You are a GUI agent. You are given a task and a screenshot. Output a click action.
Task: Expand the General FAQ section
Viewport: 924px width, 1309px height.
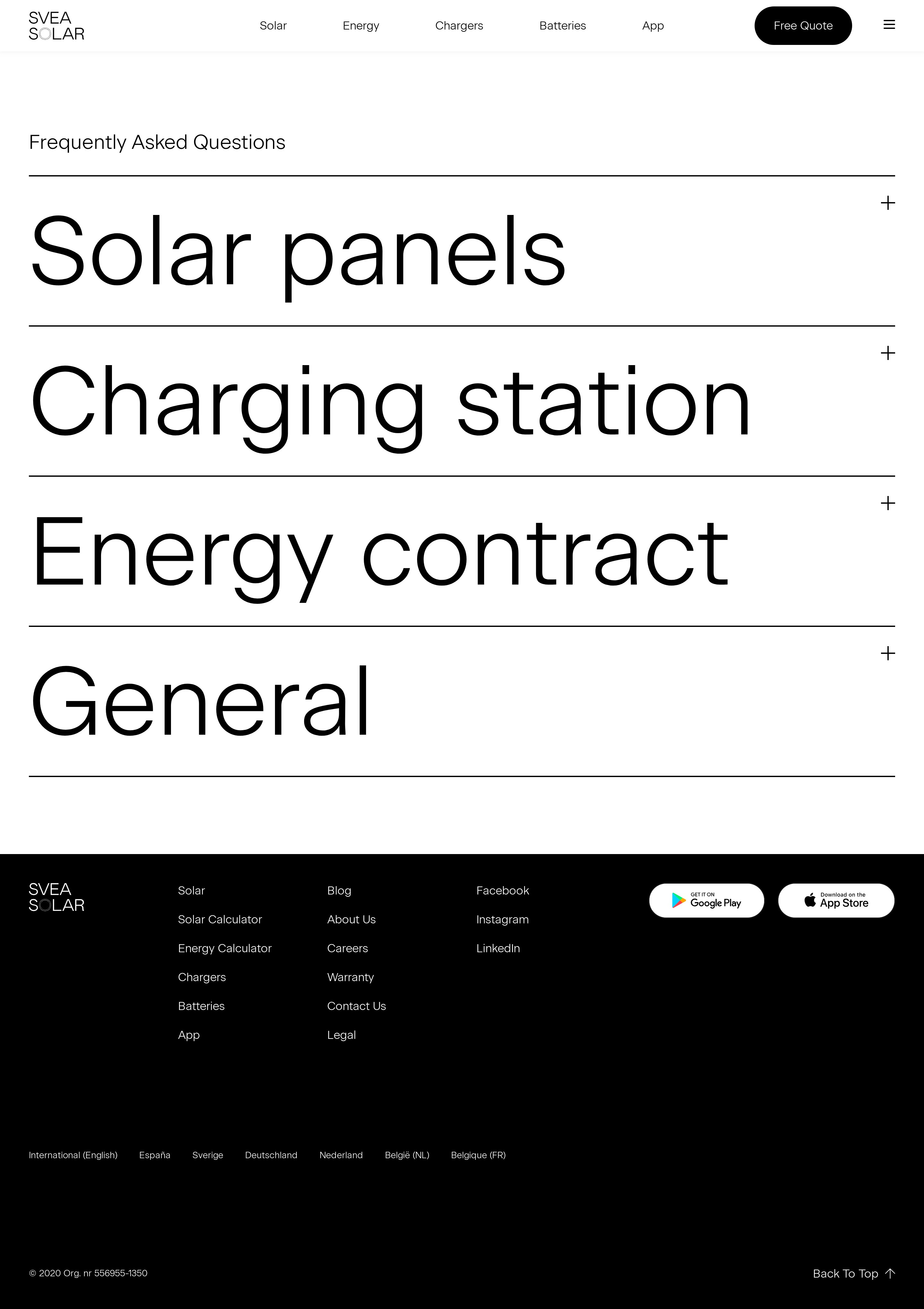click(887, 653)
